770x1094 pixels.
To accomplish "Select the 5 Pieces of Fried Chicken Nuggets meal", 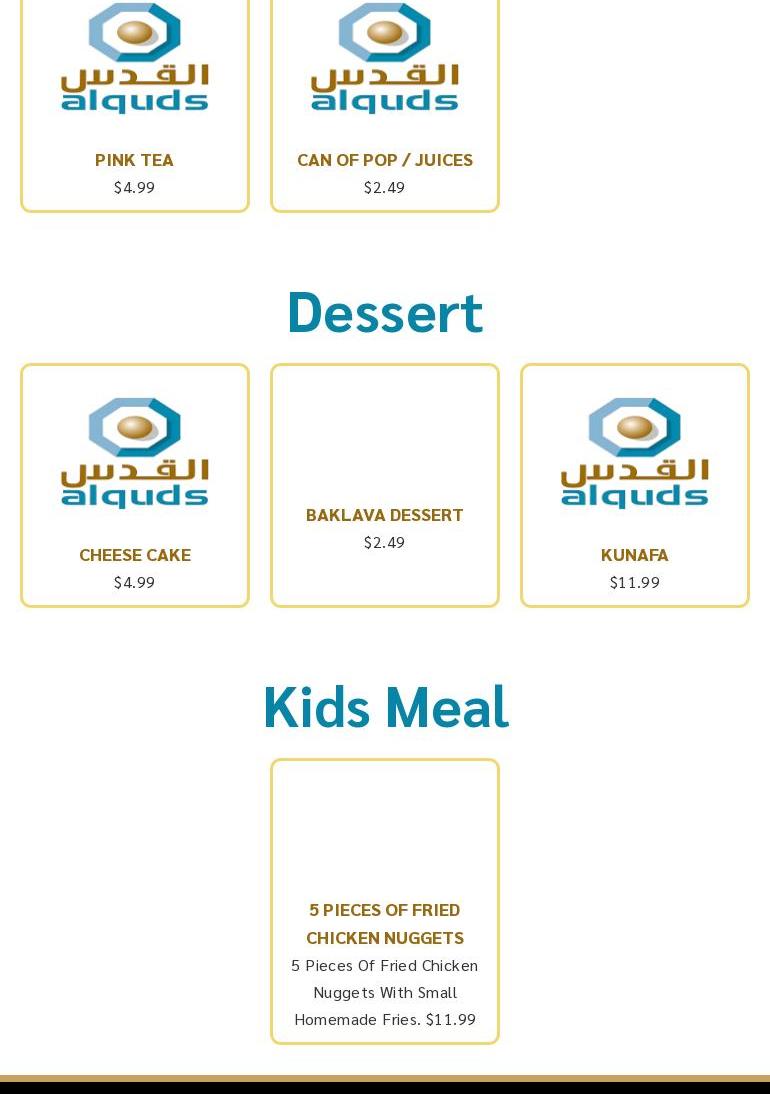I will coord(384,923).
